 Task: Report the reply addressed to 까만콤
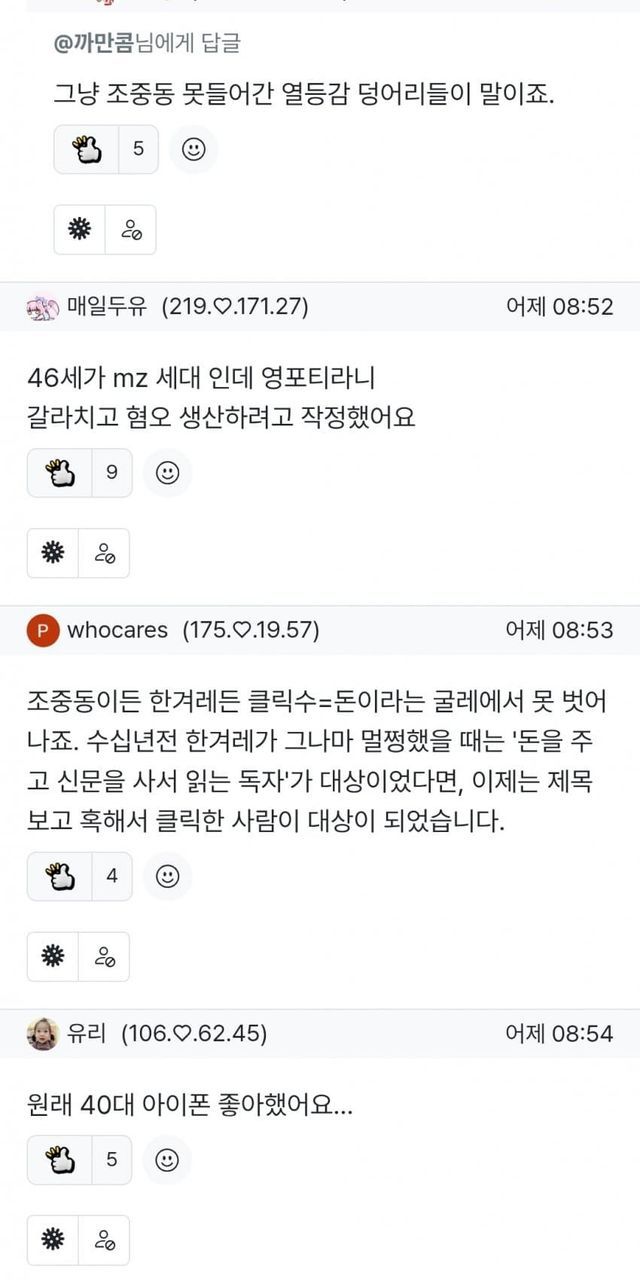(79, 229)
